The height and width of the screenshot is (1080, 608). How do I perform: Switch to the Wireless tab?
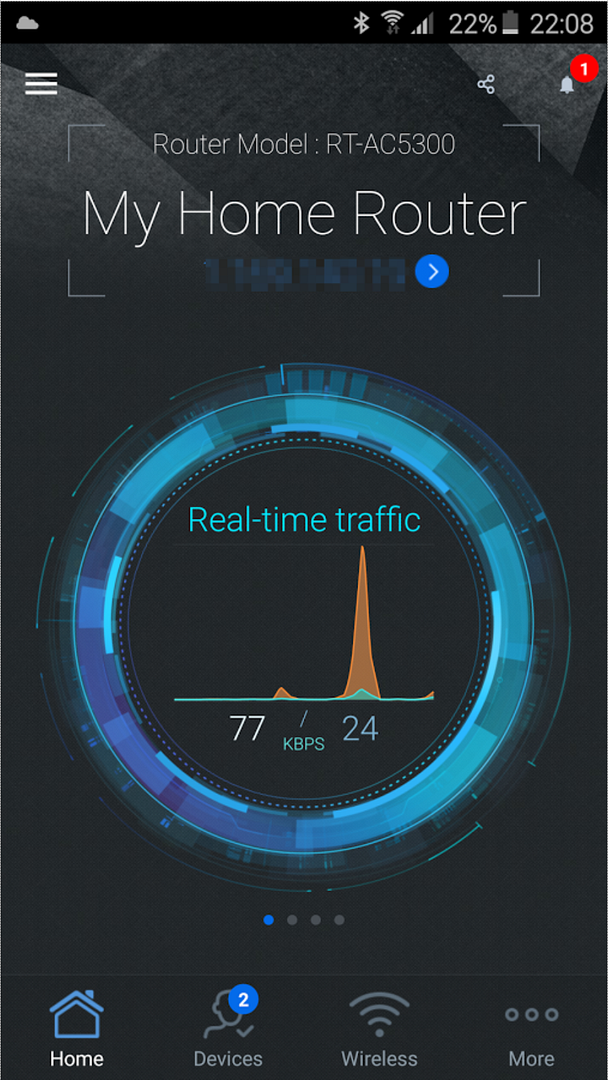click(379, 1028)
